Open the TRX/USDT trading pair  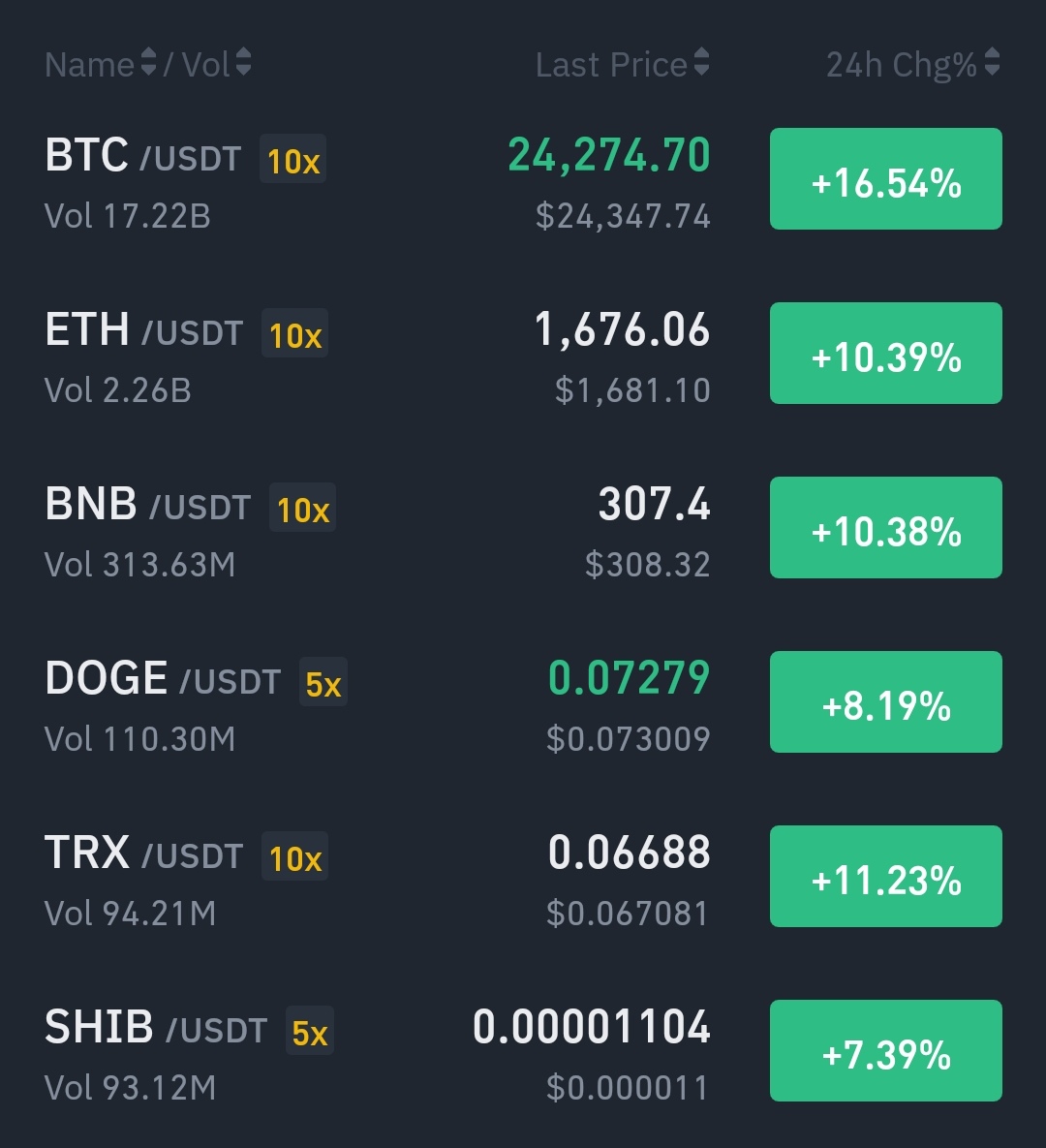[523, 877]
